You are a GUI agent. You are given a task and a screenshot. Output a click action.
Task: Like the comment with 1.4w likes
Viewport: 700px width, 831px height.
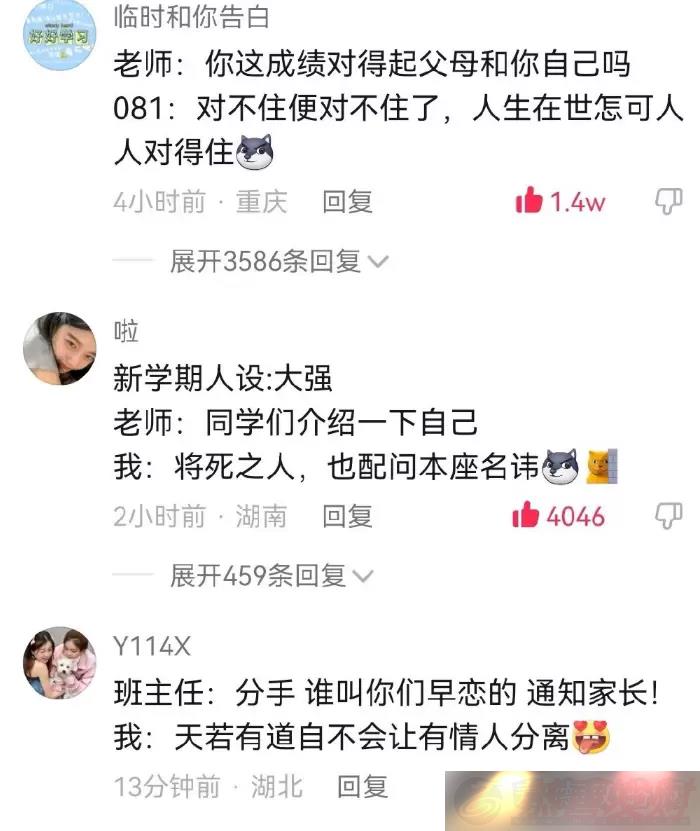529,201
